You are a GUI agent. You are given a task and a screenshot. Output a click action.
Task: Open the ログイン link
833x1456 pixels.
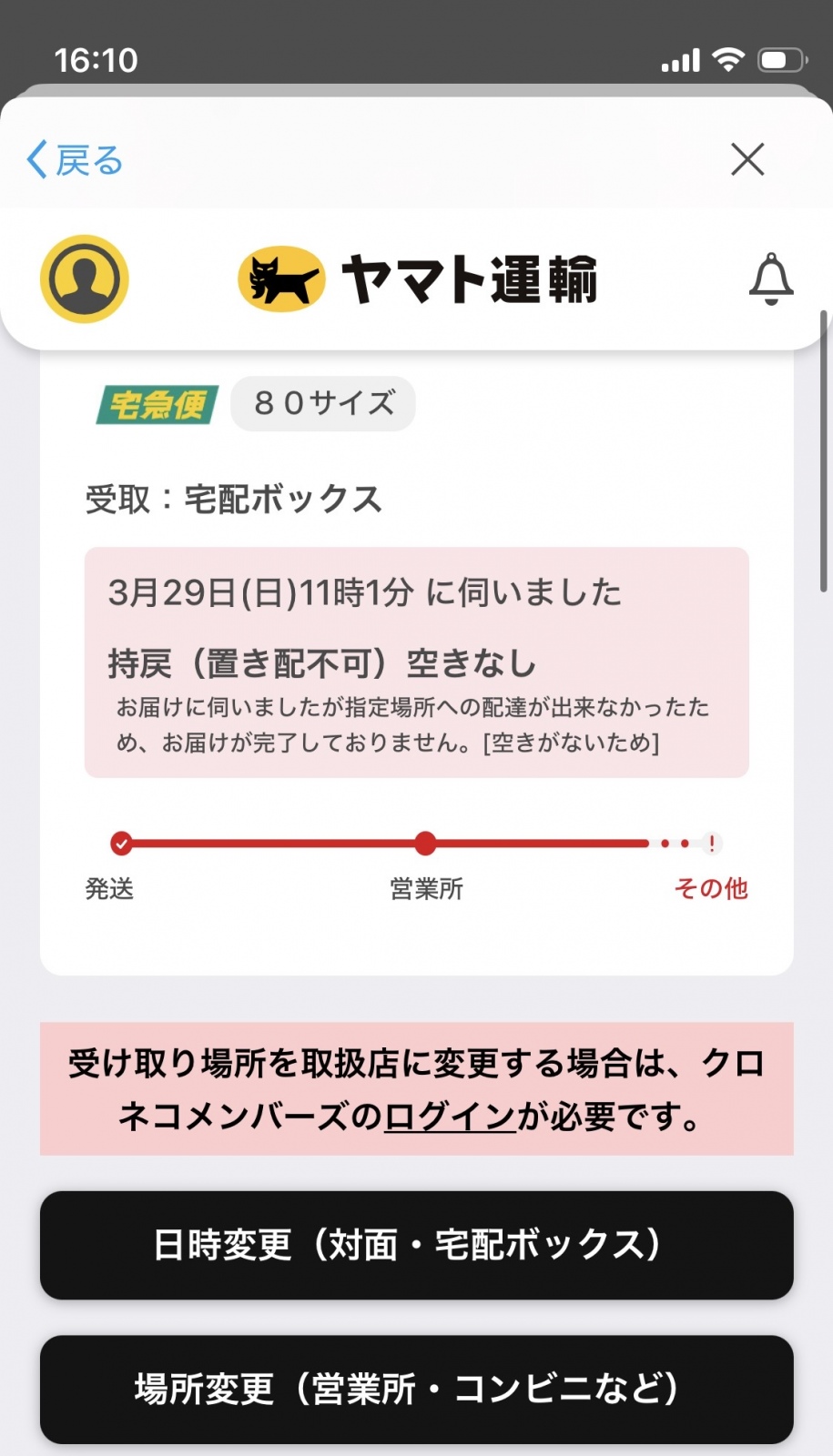[450, 1117]
